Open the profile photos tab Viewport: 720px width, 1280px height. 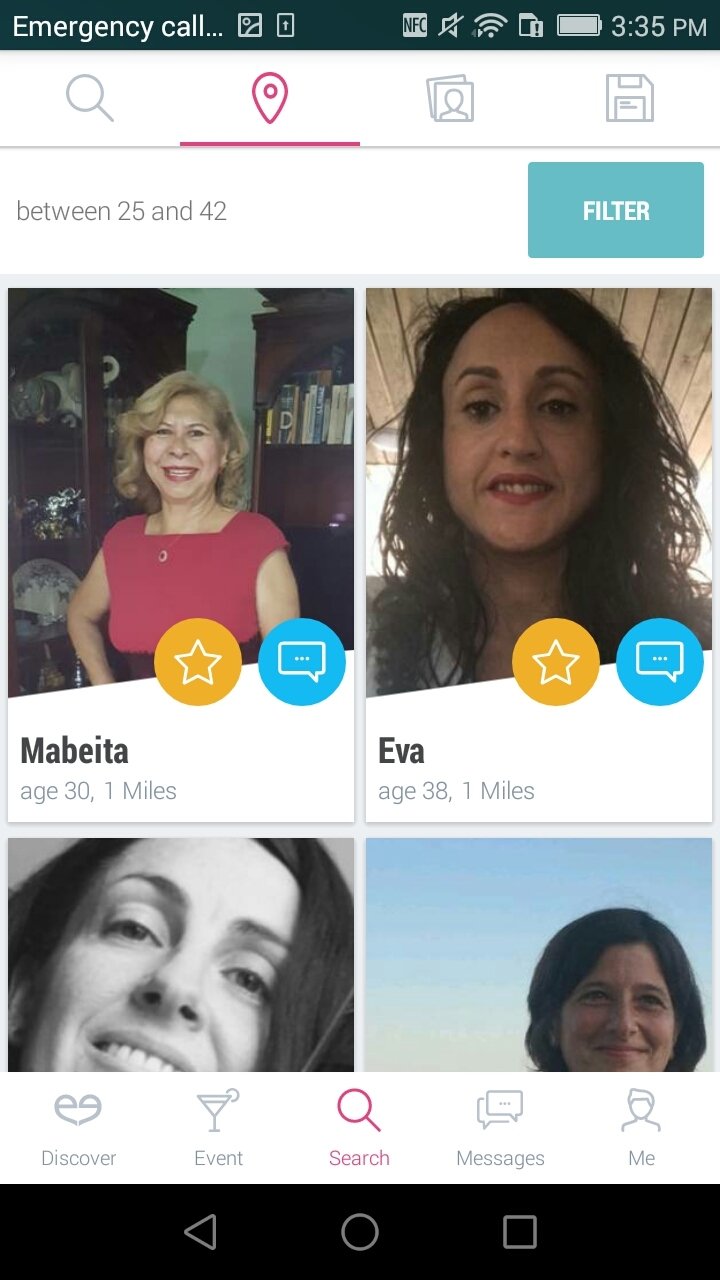click(x=450, y=99)
